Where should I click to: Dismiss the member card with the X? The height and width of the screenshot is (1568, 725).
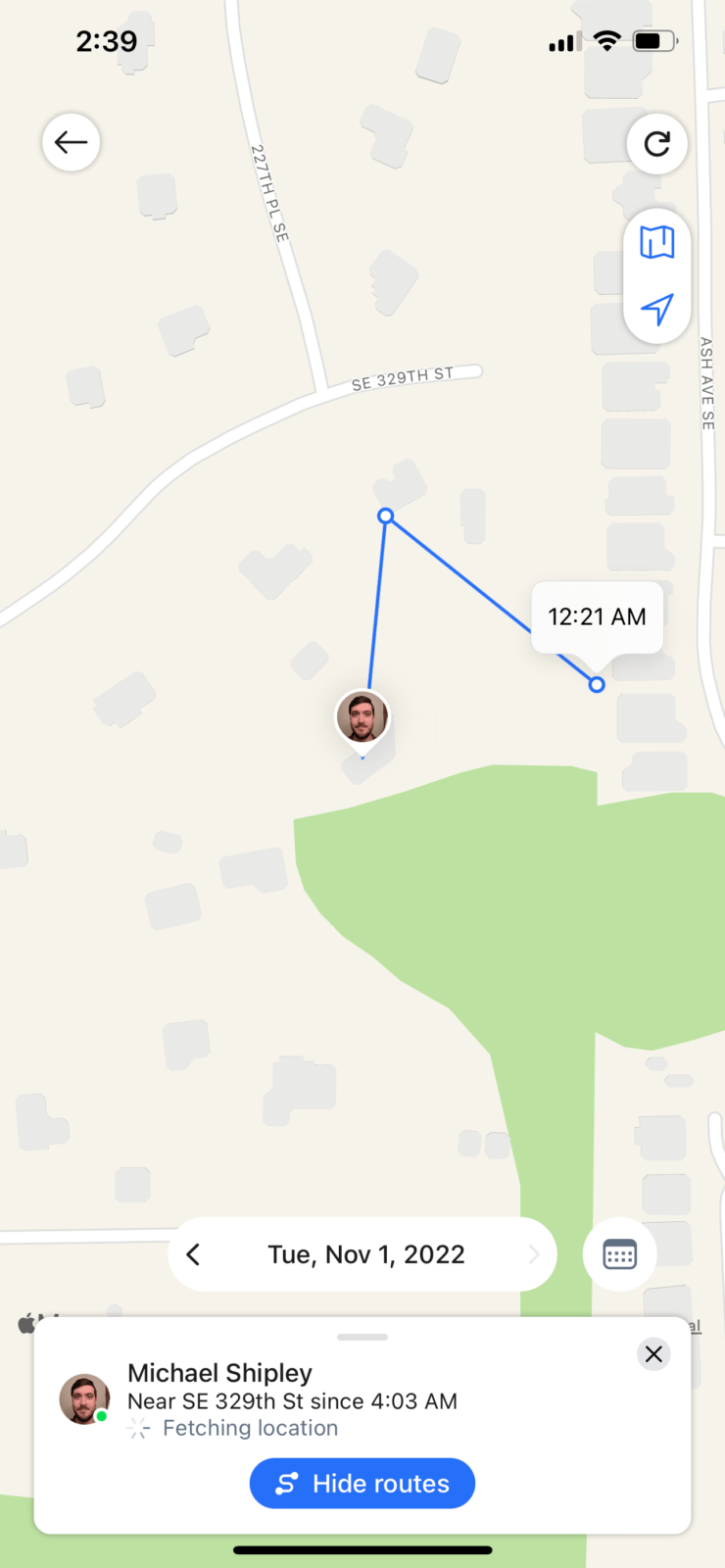pyautogui.click(x=653, y=1353)
